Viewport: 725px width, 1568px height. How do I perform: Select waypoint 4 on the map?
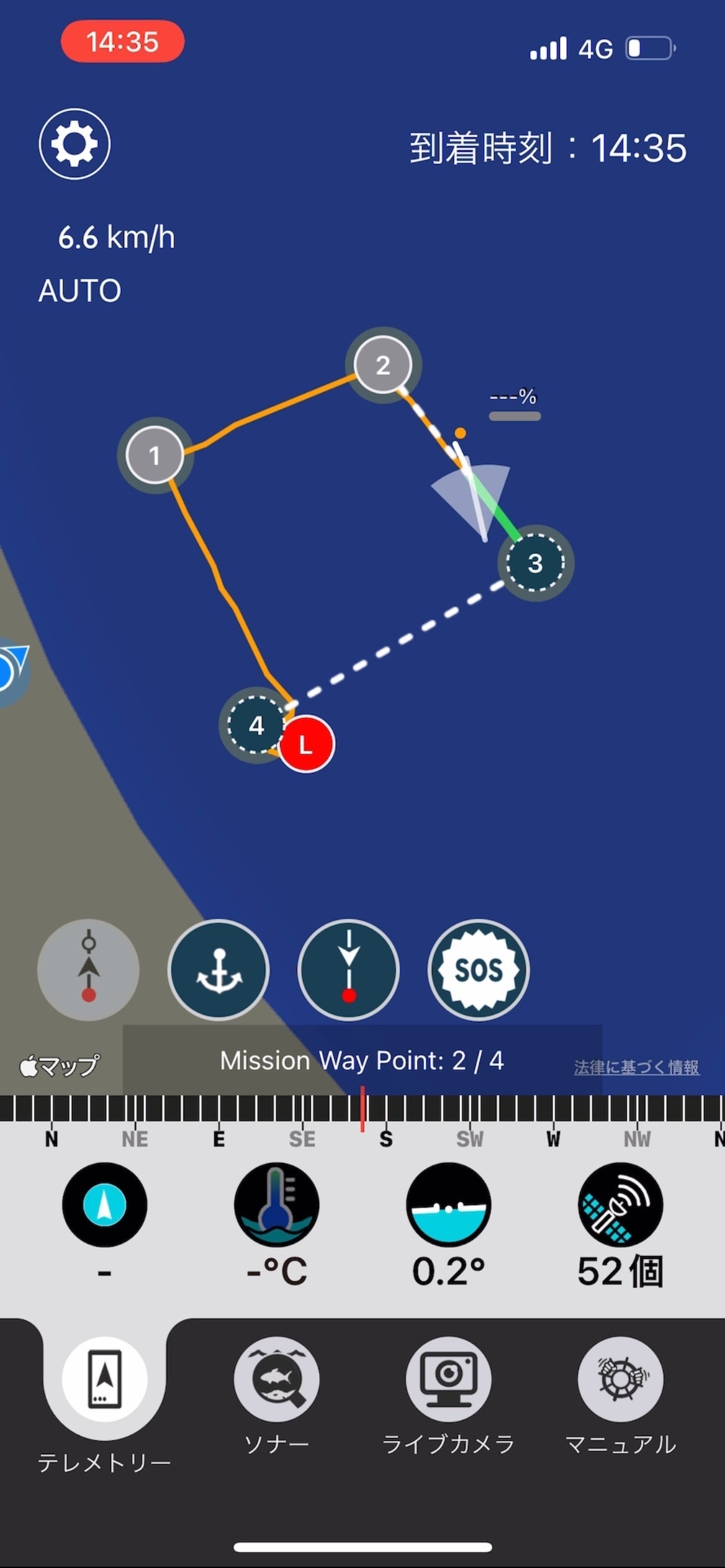click(256, 725)
